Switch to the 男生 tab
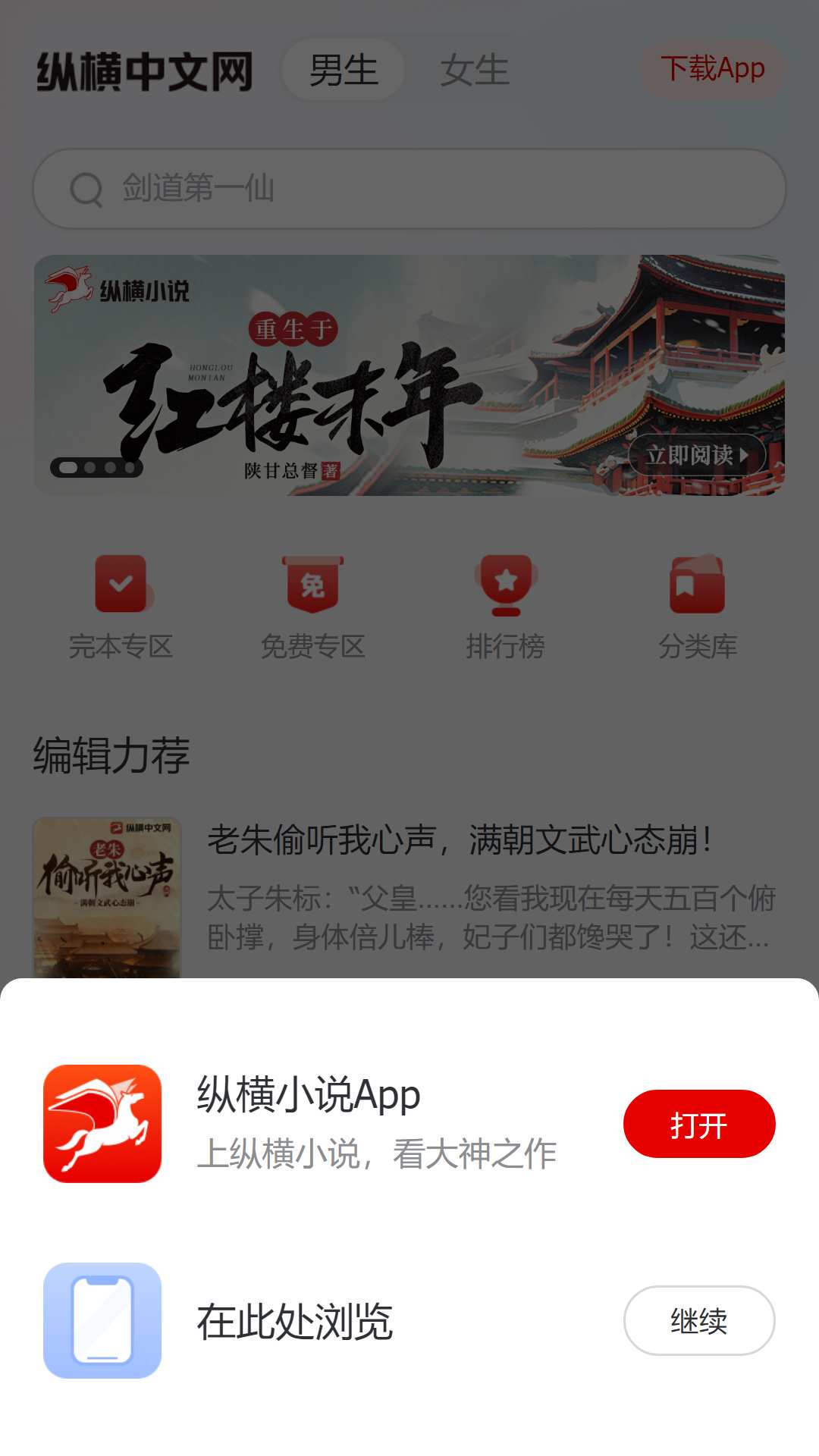Screen dimensions: 819x1456 [x=343, y=70]
